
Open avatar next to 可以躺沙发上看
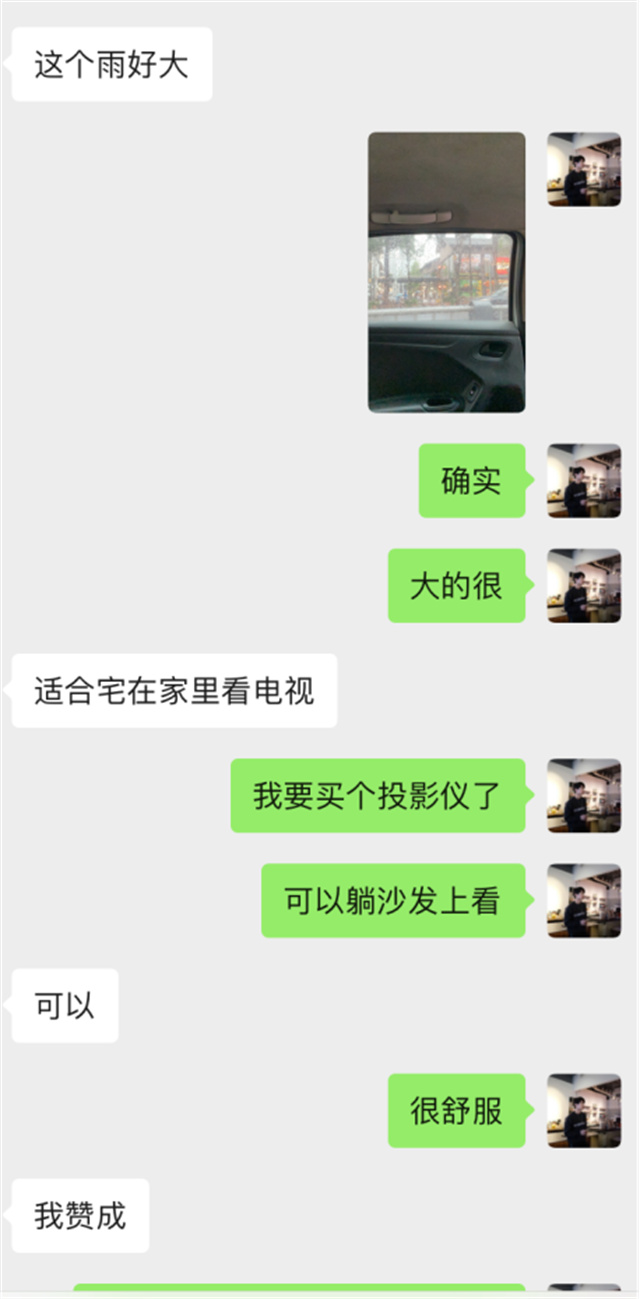pos(583,901)
